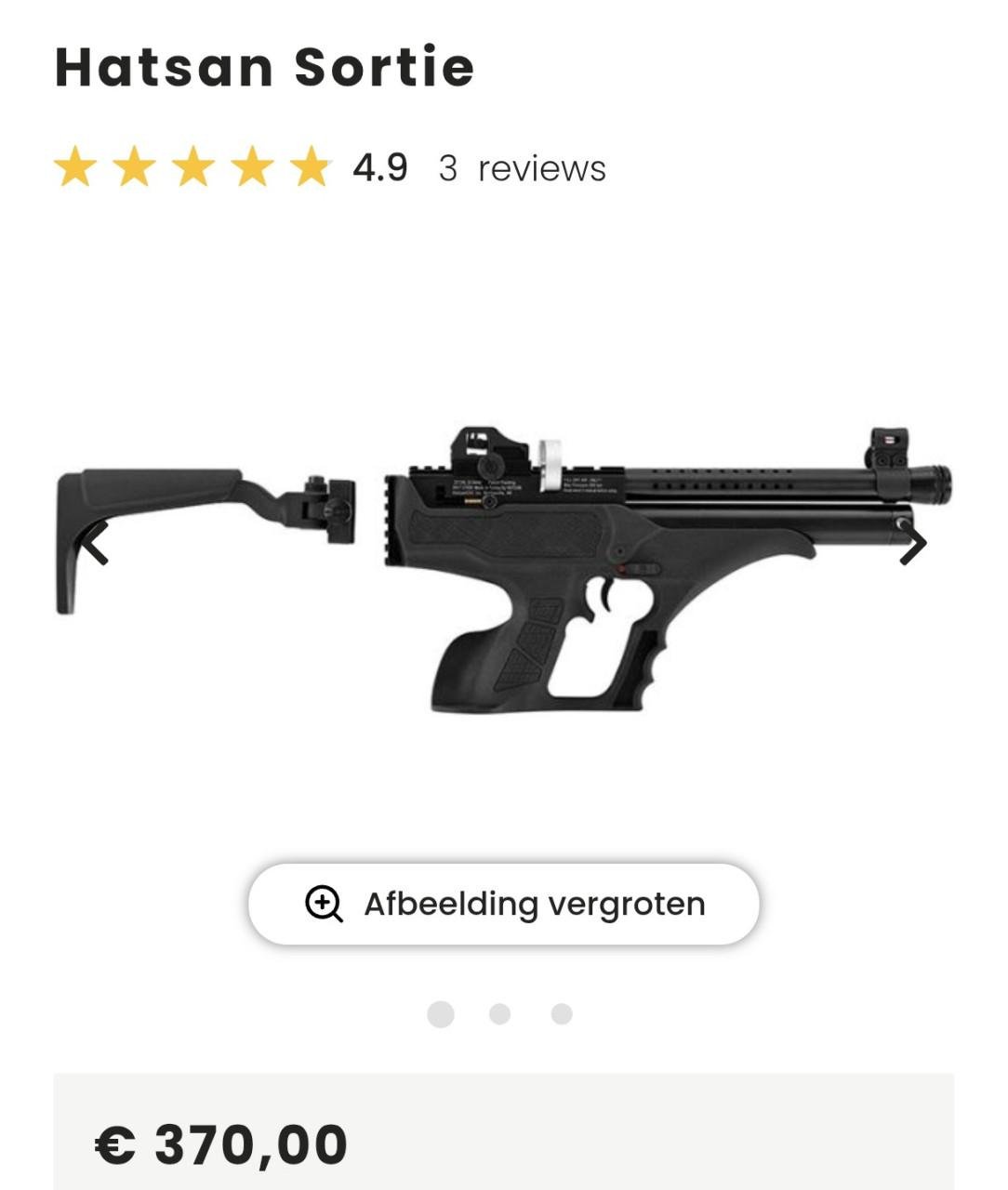Jump to the second image dot
The height and width of the screenshot is (1190, 1008).
click(x=500, y=1014)
